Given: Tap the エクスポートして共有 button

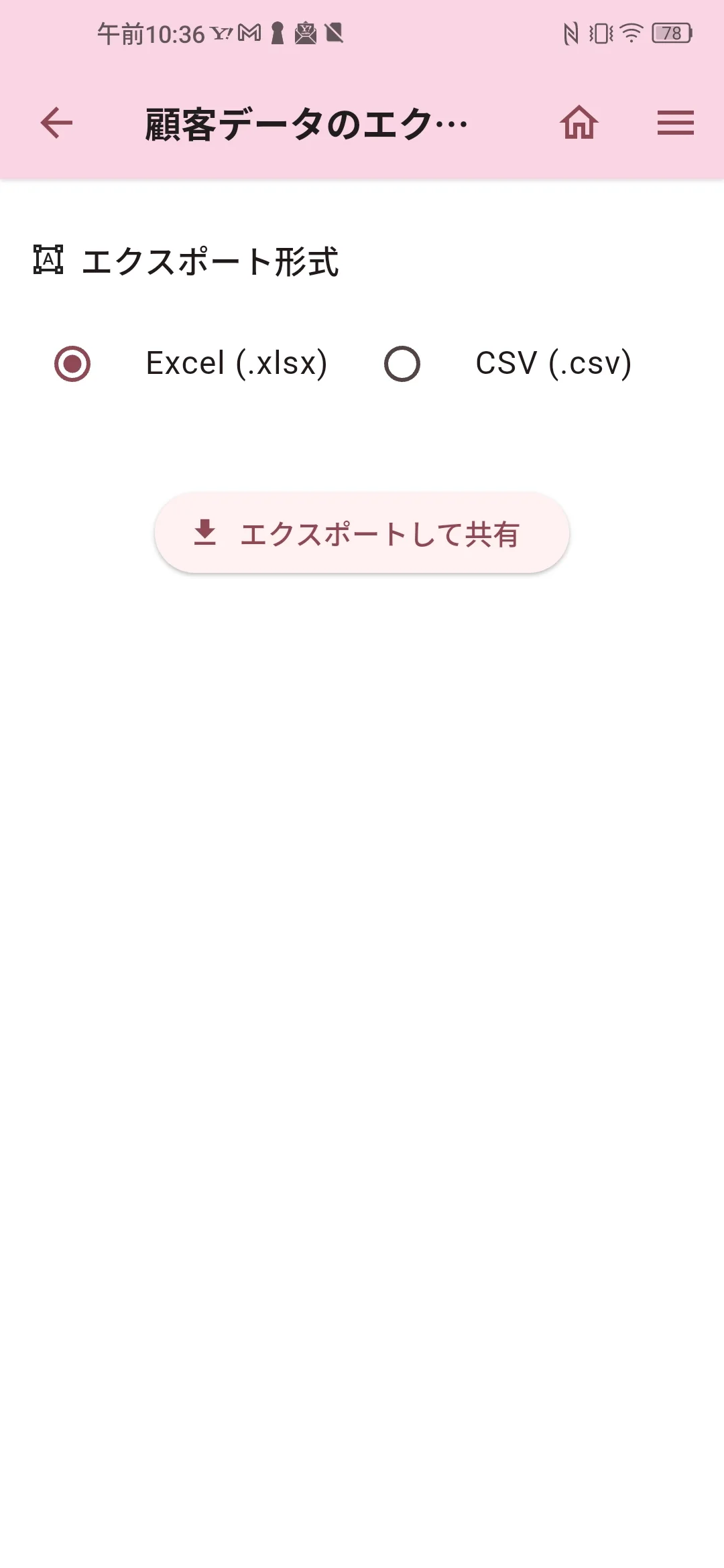Looking at the screenshot, I should click(x=362, y=533).
